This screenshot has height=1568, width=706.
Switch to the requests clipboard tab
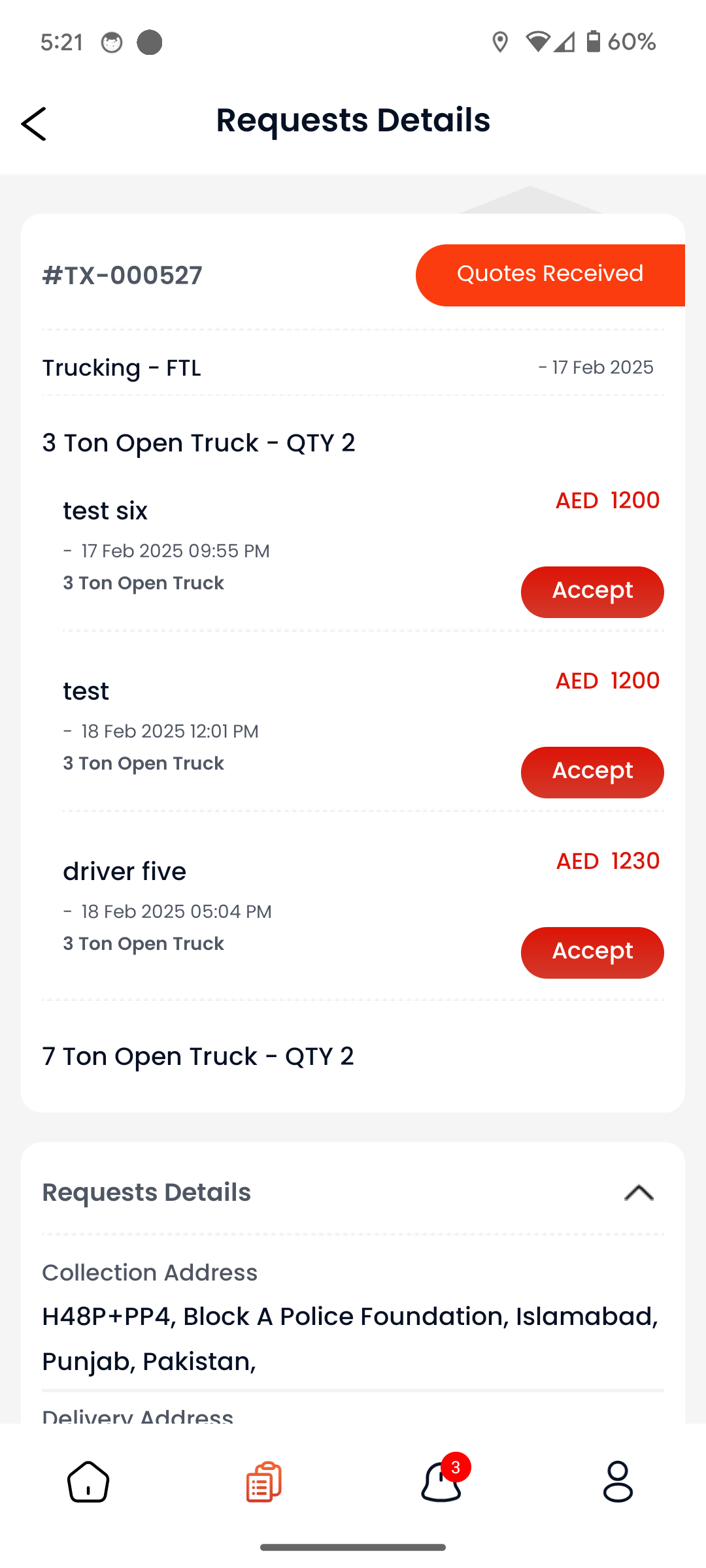click(x=264, y=1482)
